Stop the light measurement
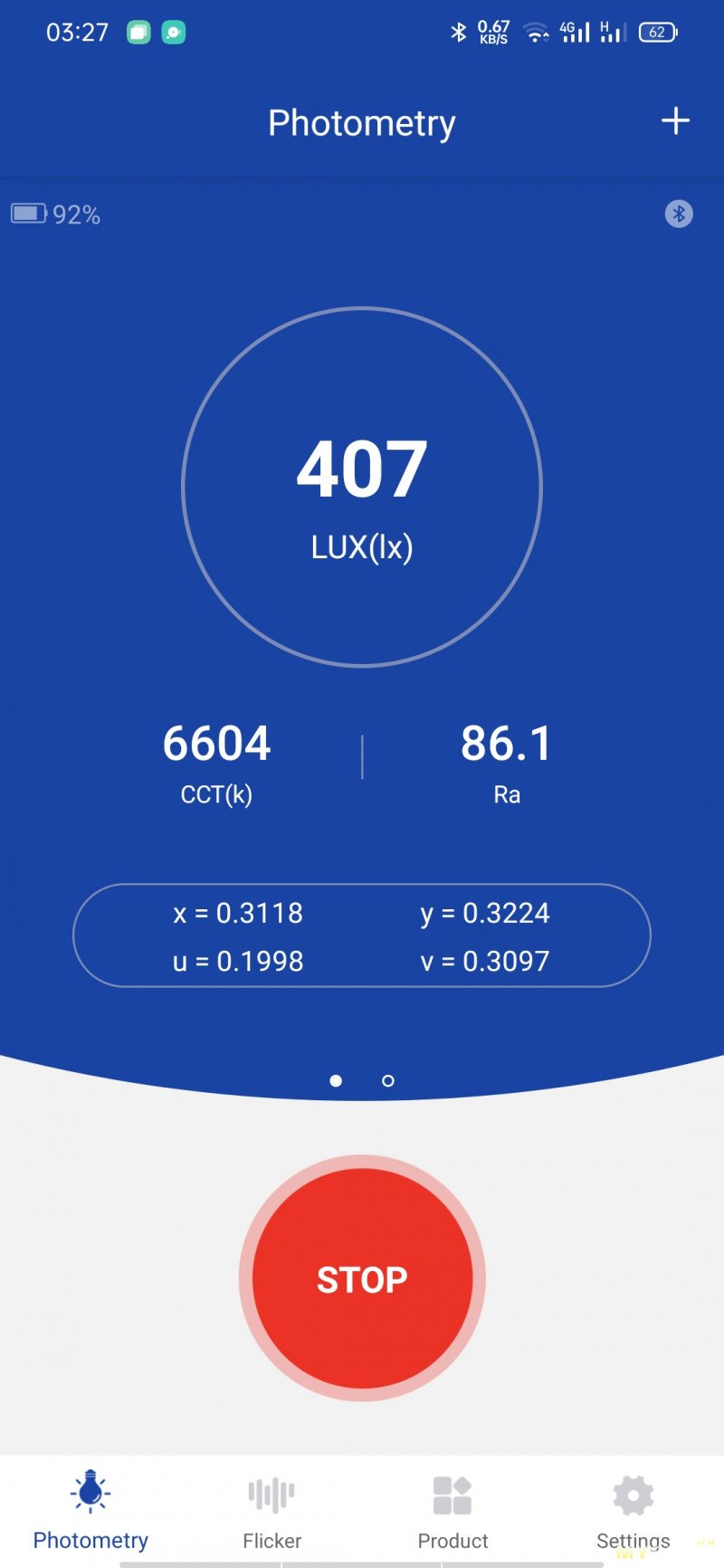Screen dimensions: 724x1568 pos(362,1278)
